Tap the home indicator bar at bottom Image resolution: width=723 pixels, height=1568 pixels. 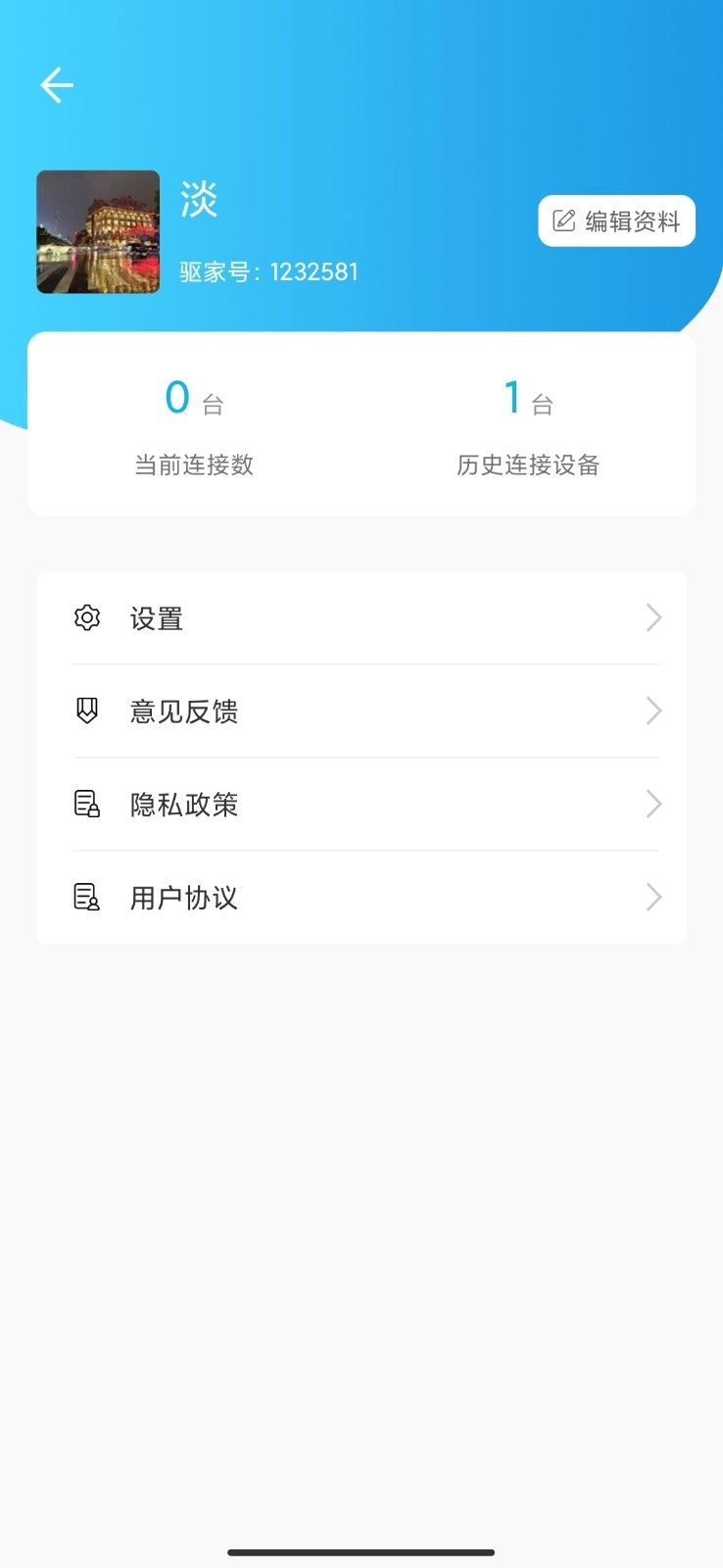pyautogui.click(x=361, y=1552)
